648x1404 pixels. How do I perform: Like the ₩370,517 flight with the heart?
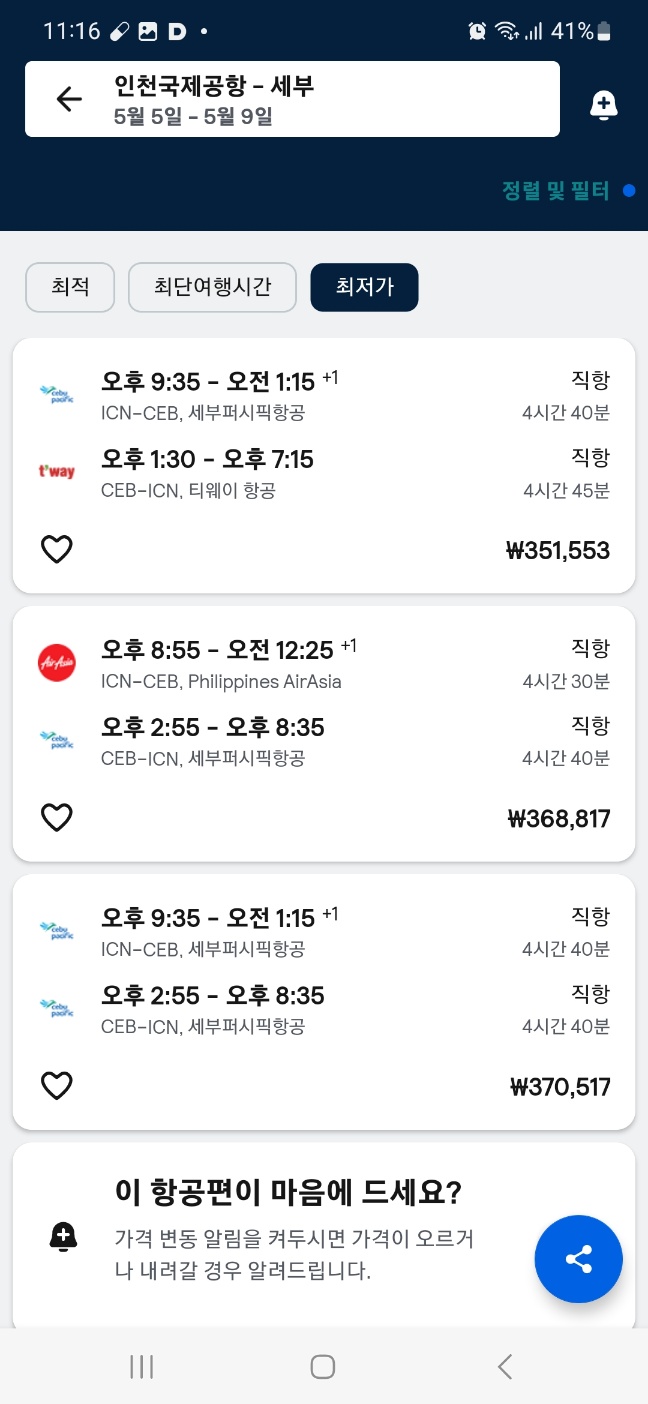(x=57, y=1085)
